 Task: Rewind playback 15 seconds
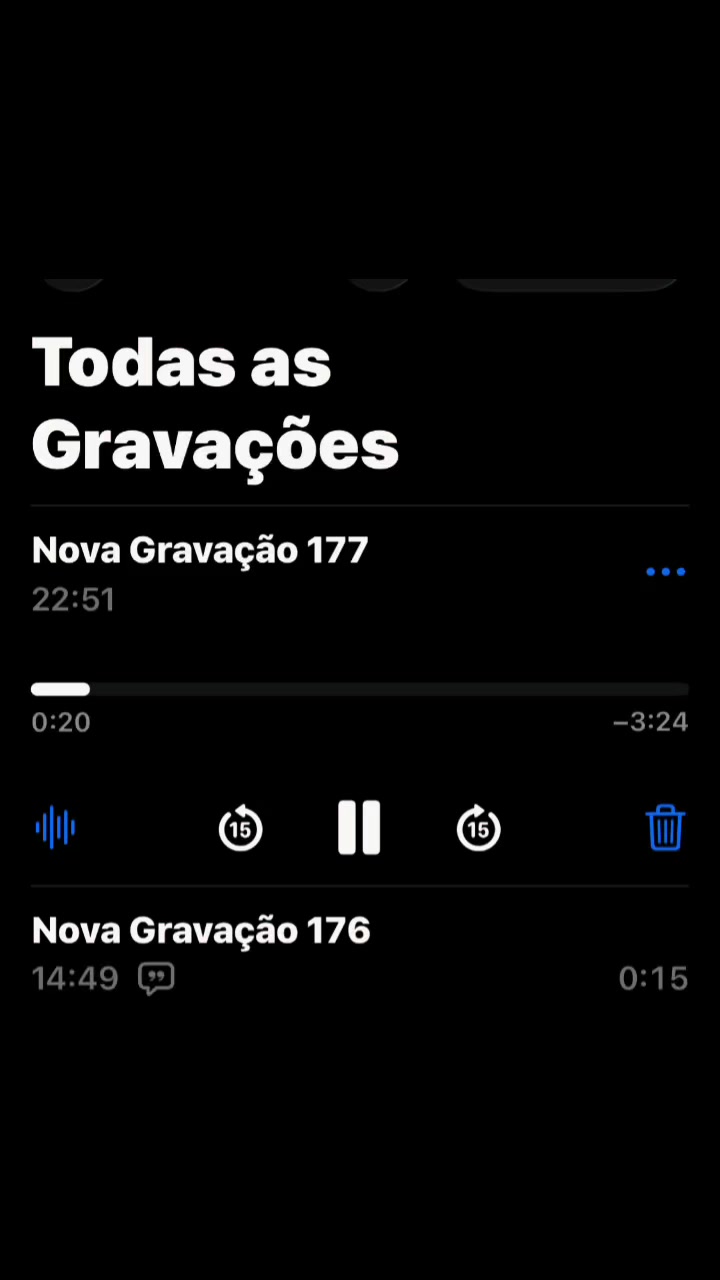(240, 828)
